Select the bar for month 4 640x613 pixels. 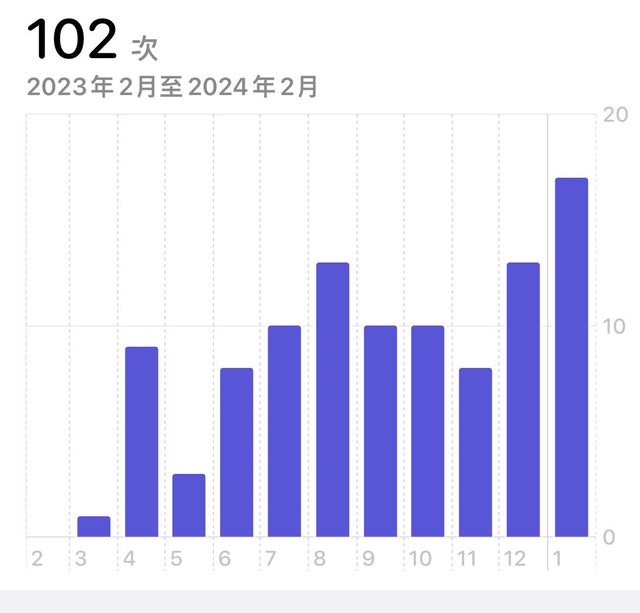pyautogui.click(x=141, y=442)
